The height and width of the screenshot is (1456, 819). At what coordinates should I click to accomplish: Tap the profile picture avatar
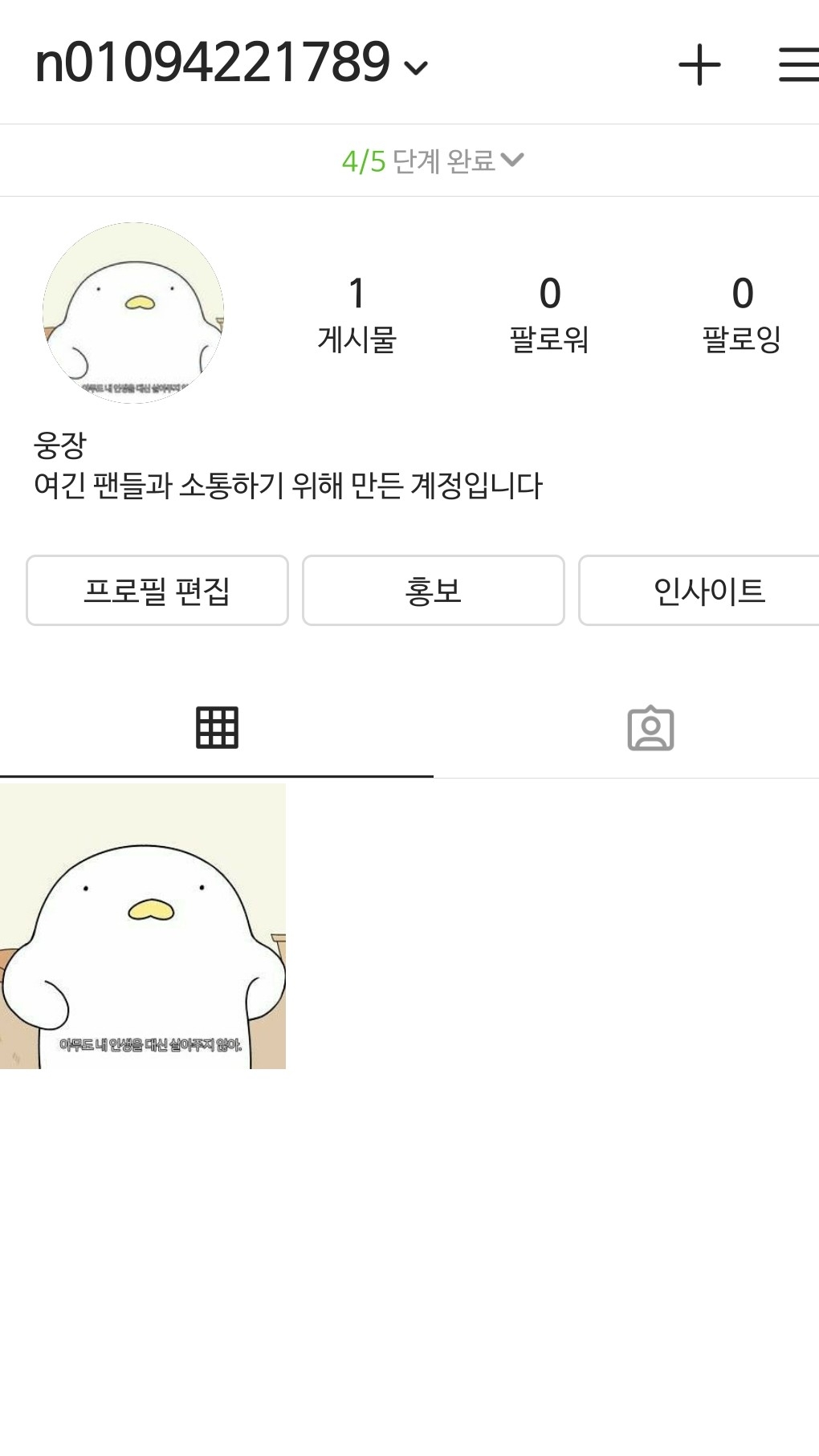(133, 313)
